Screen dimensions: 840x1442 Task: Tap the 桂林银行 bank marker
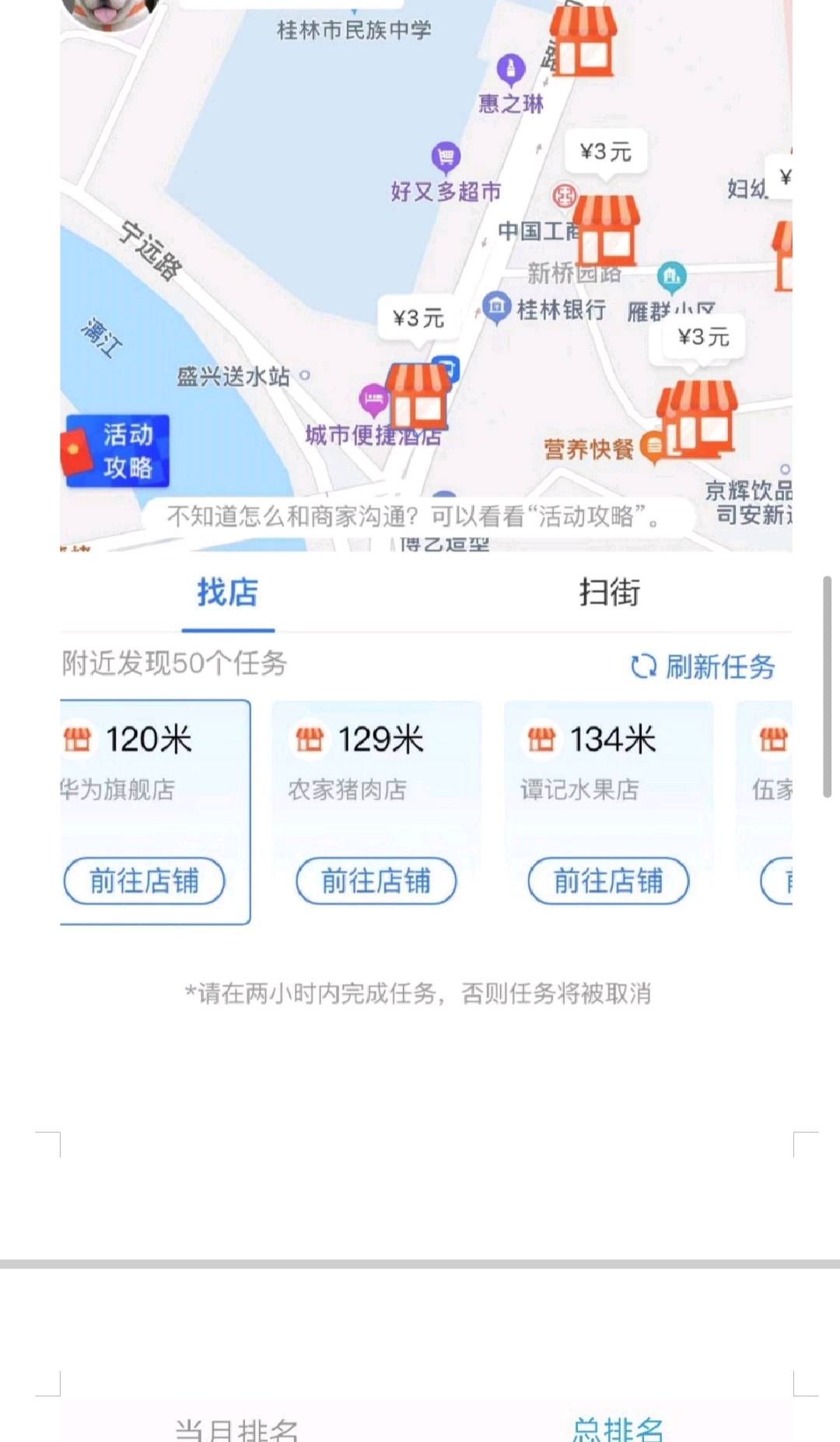[x=496, y=307]
